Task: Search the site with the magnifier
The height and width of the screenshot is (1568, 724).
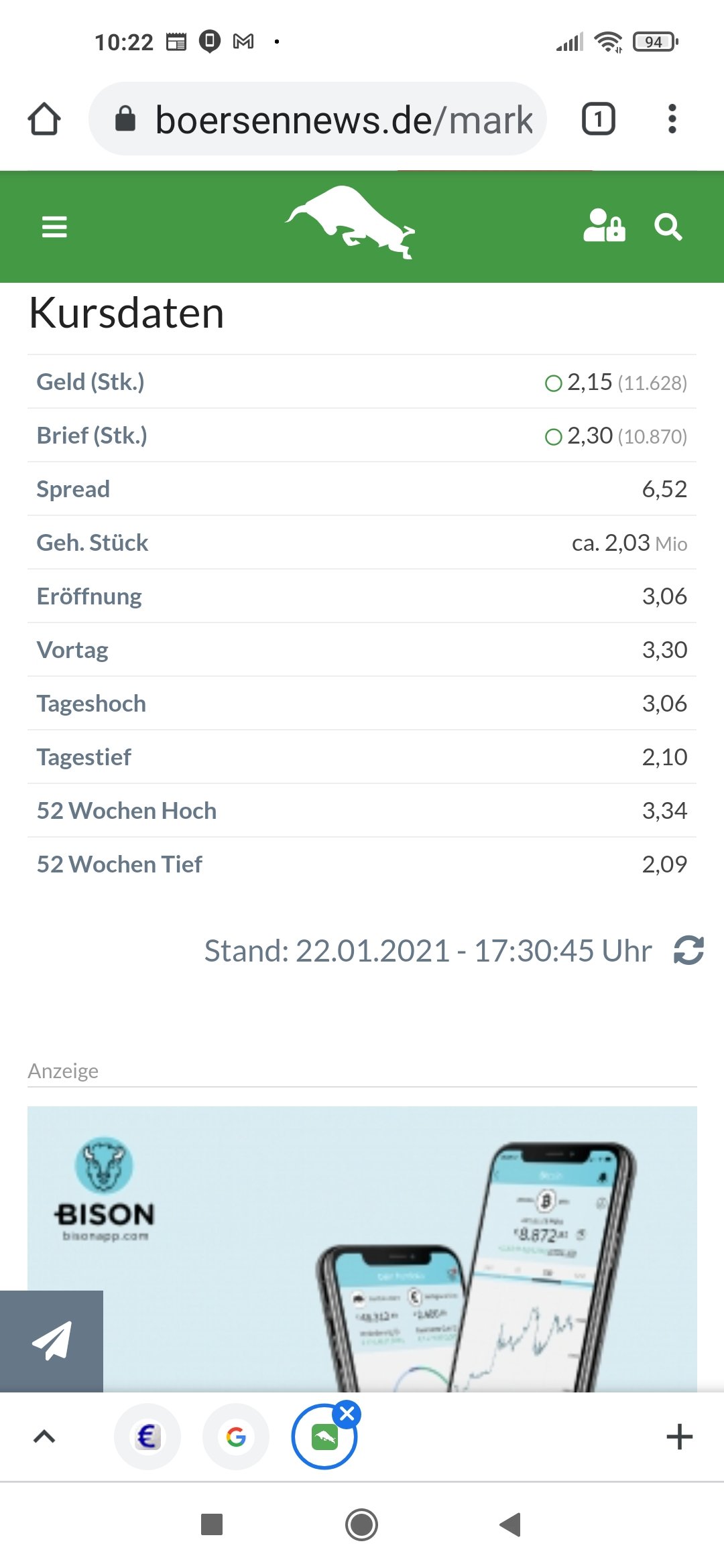Action: [668, 227]
